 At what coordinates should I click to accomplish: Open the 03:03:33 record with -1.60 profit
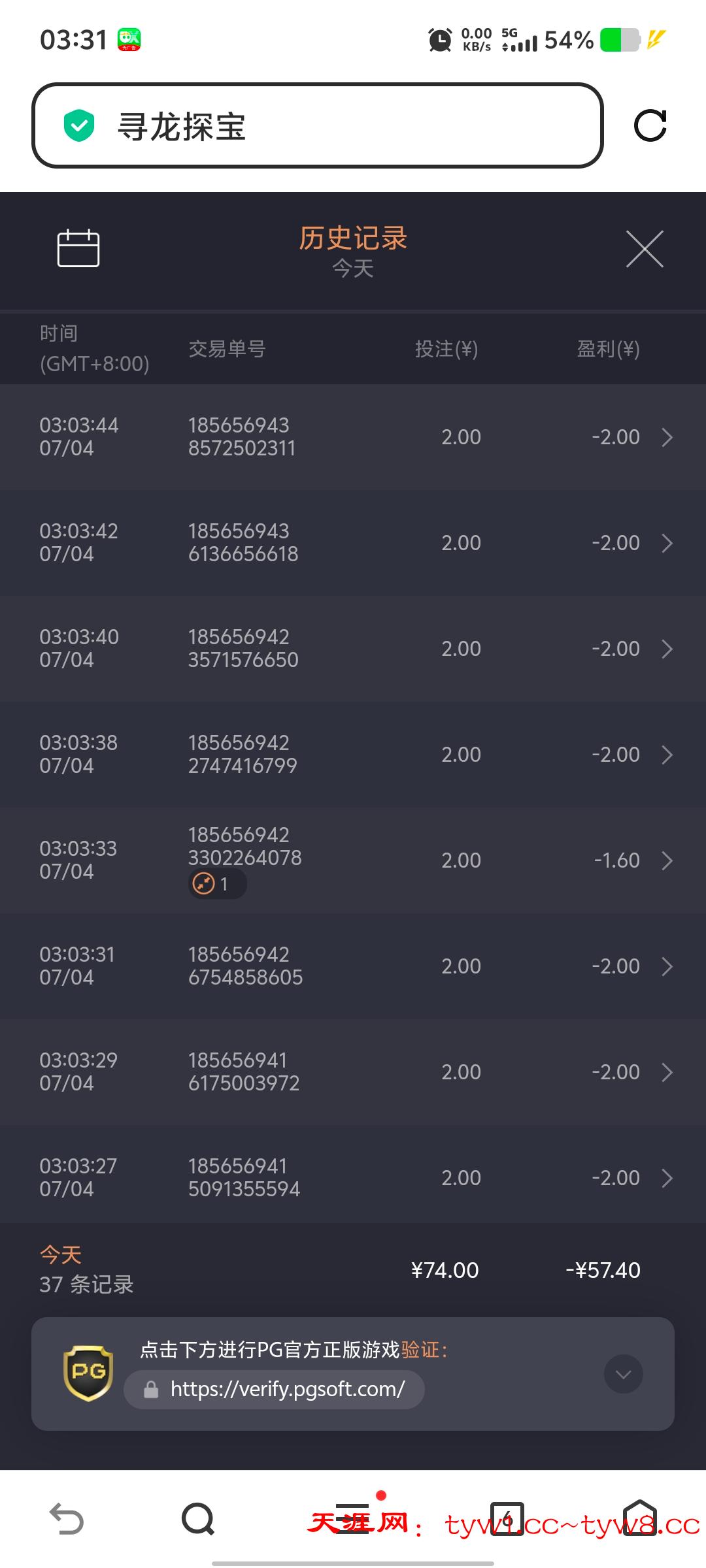(353, 860)
